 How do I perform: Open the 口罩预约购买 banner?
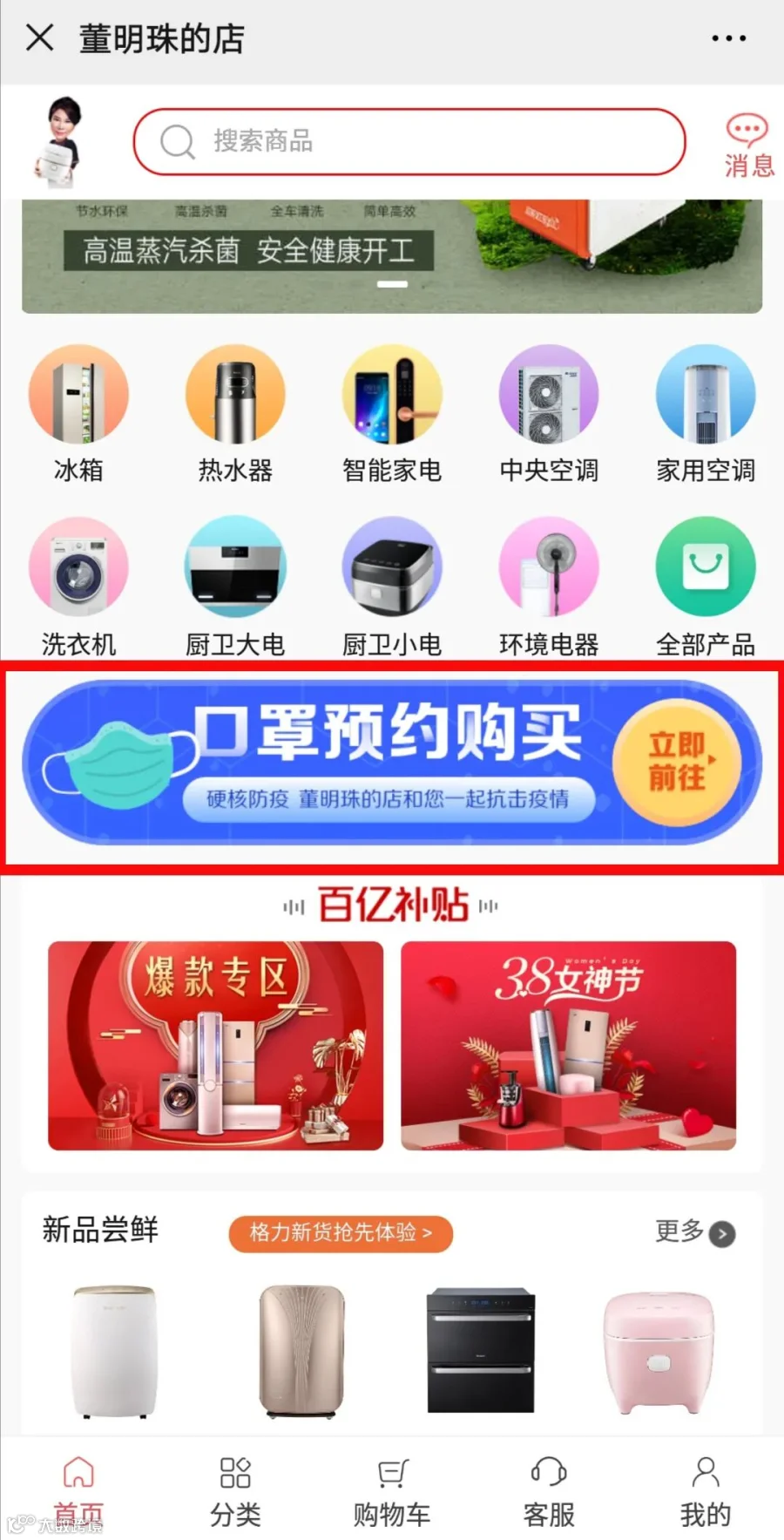coord(392,763)
